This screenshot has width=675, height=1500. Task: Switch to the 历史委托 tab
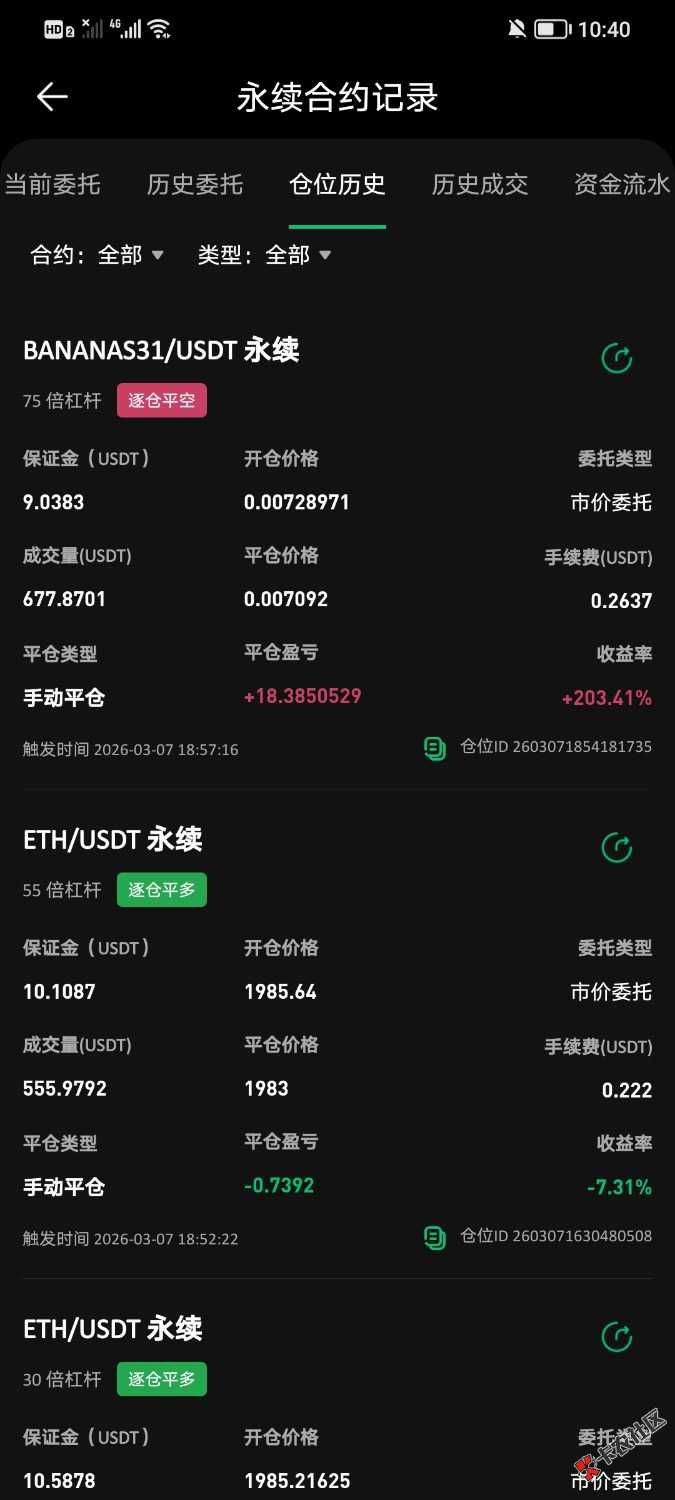click(195, 184)
